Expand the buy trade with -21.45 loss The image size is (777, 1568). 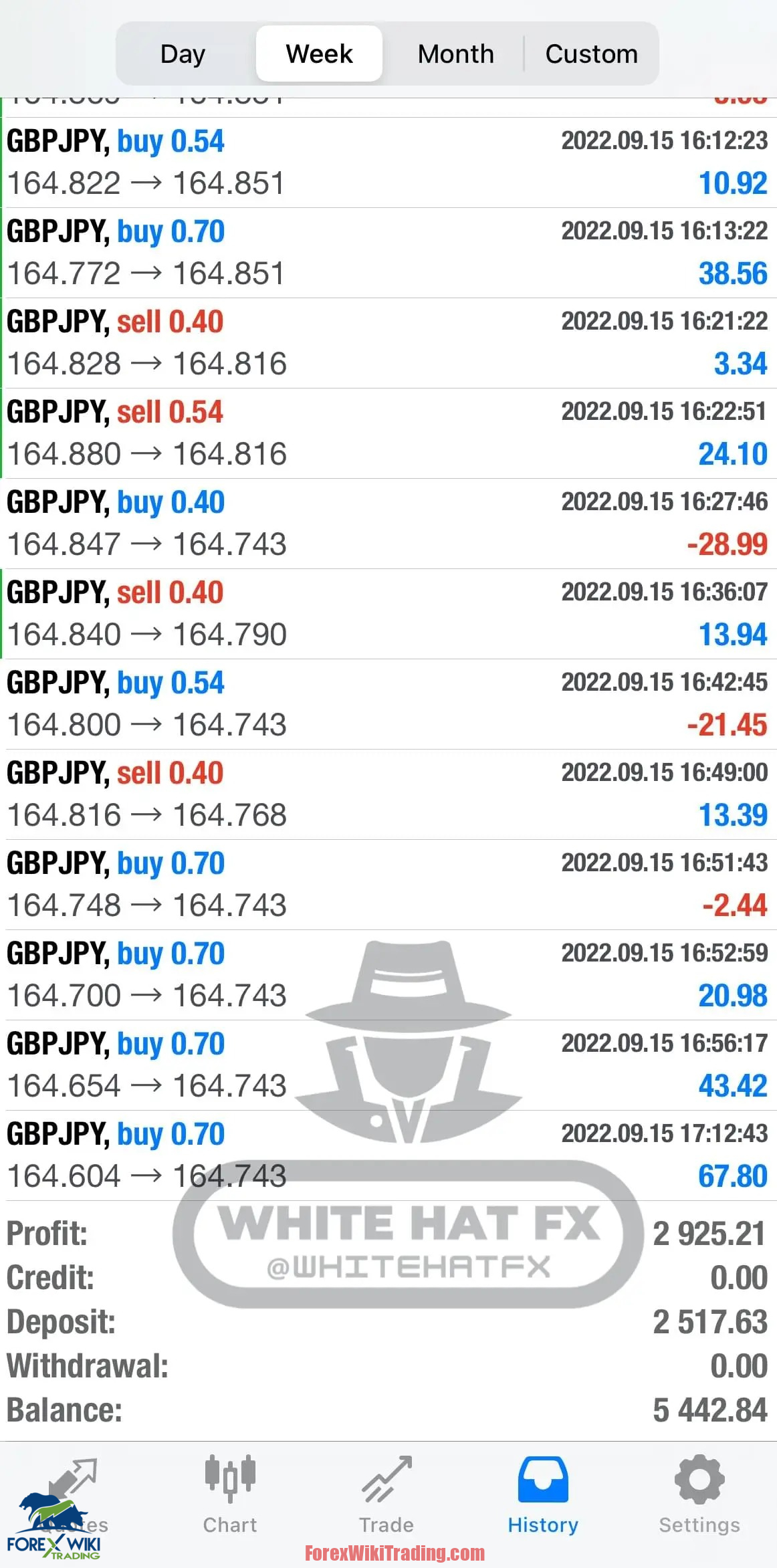click(388, 704)
